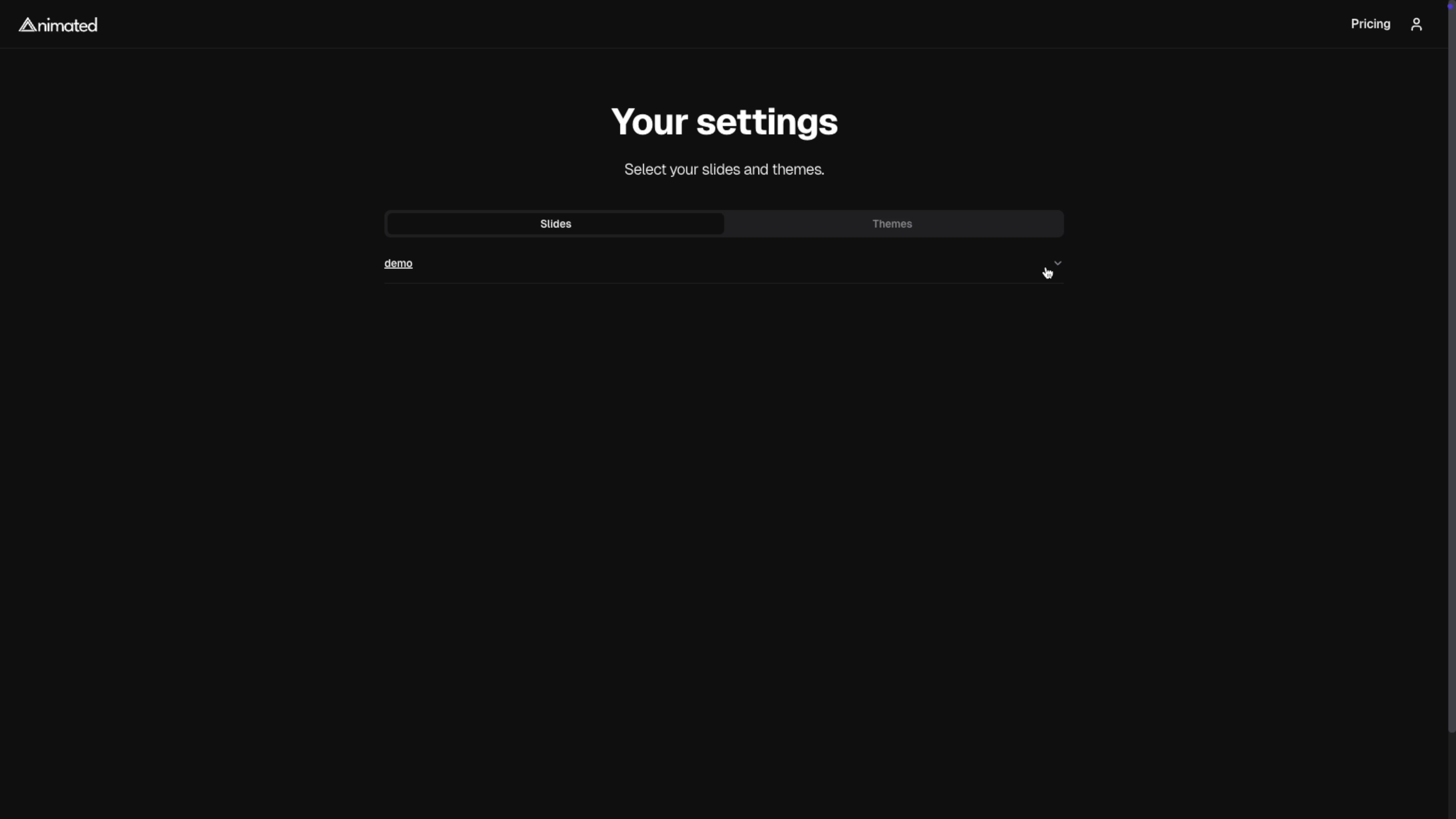Go to the Pricing page
This screenshot has height=819, width=1456.
point(1370,24)
